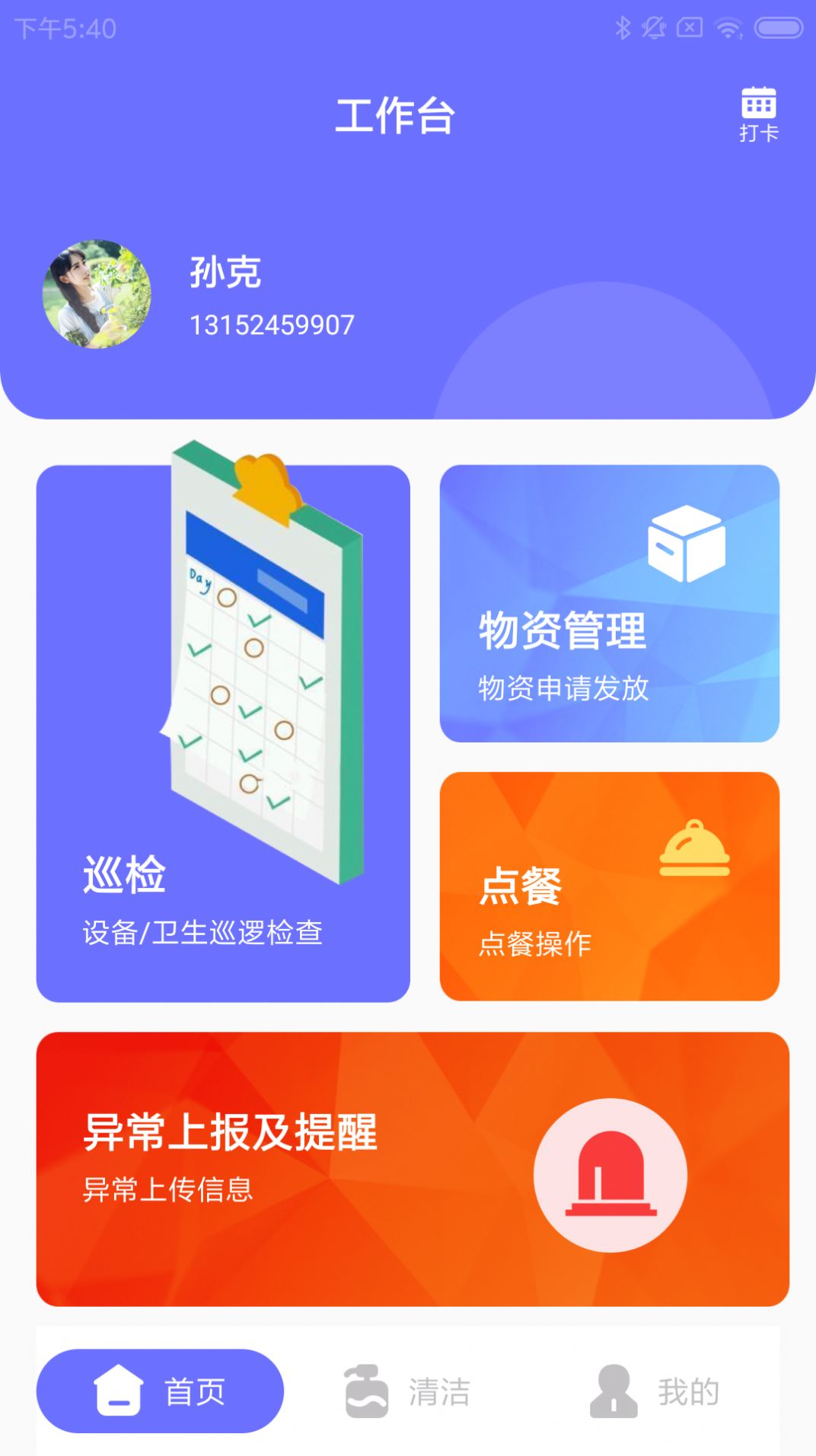Tap the profile avatar of 孙克
The width and height of the screenshot is (816, 1456).
pyautogui.click(x=97, y=295)
